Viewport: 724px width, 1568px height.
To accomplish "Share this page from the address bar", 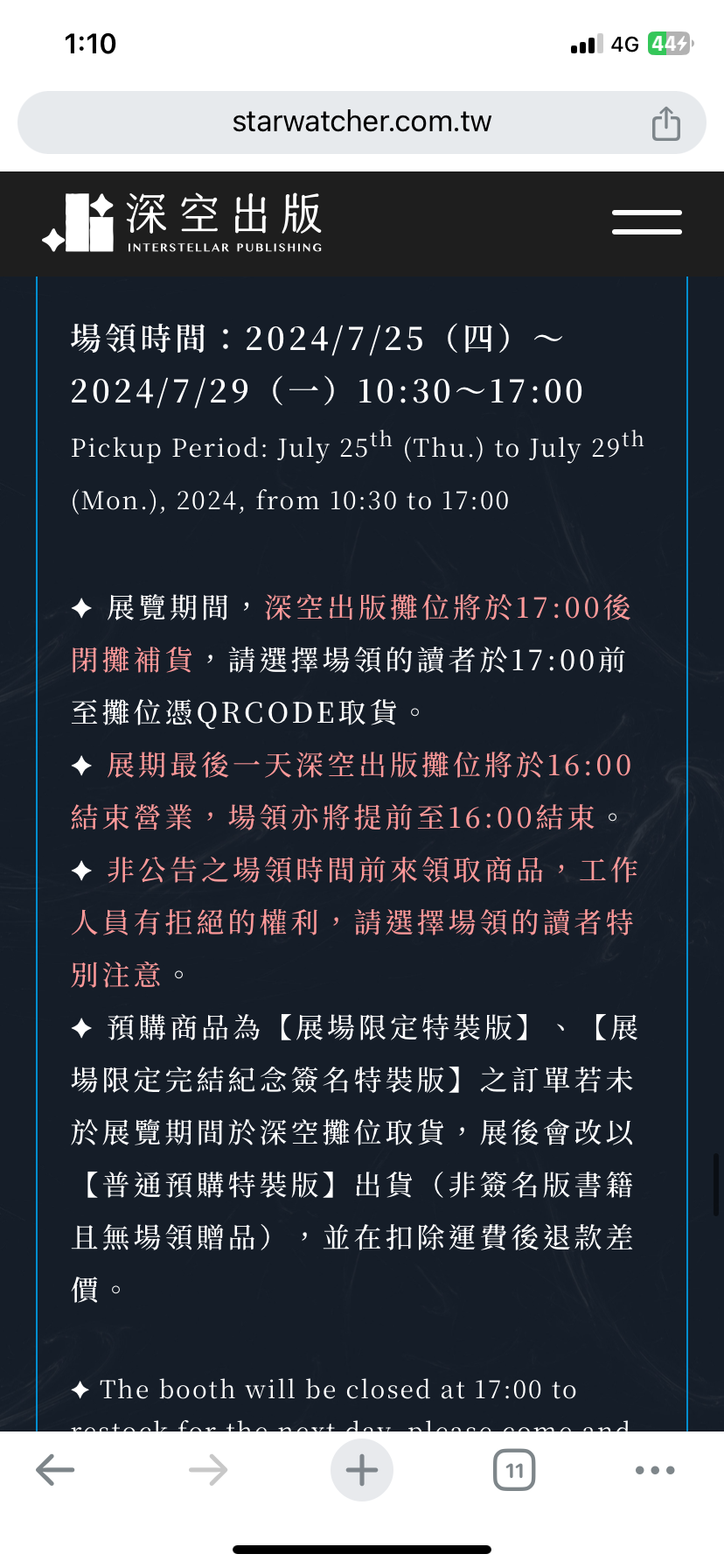I will [x=665, y=123].
